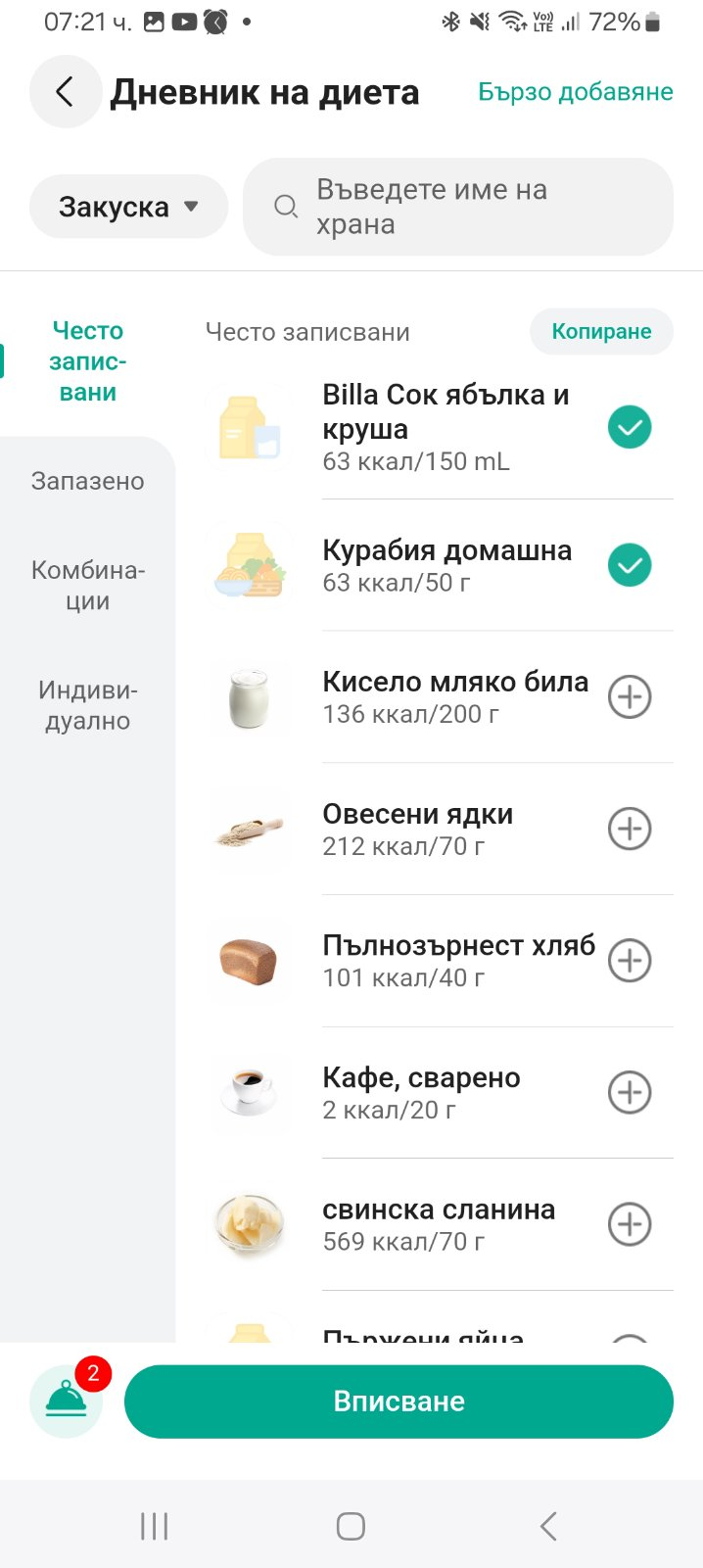The image size is (703, 1568).
Task: Tap the Копиране button
Action: pyautogui.click(x=601, y=331)
